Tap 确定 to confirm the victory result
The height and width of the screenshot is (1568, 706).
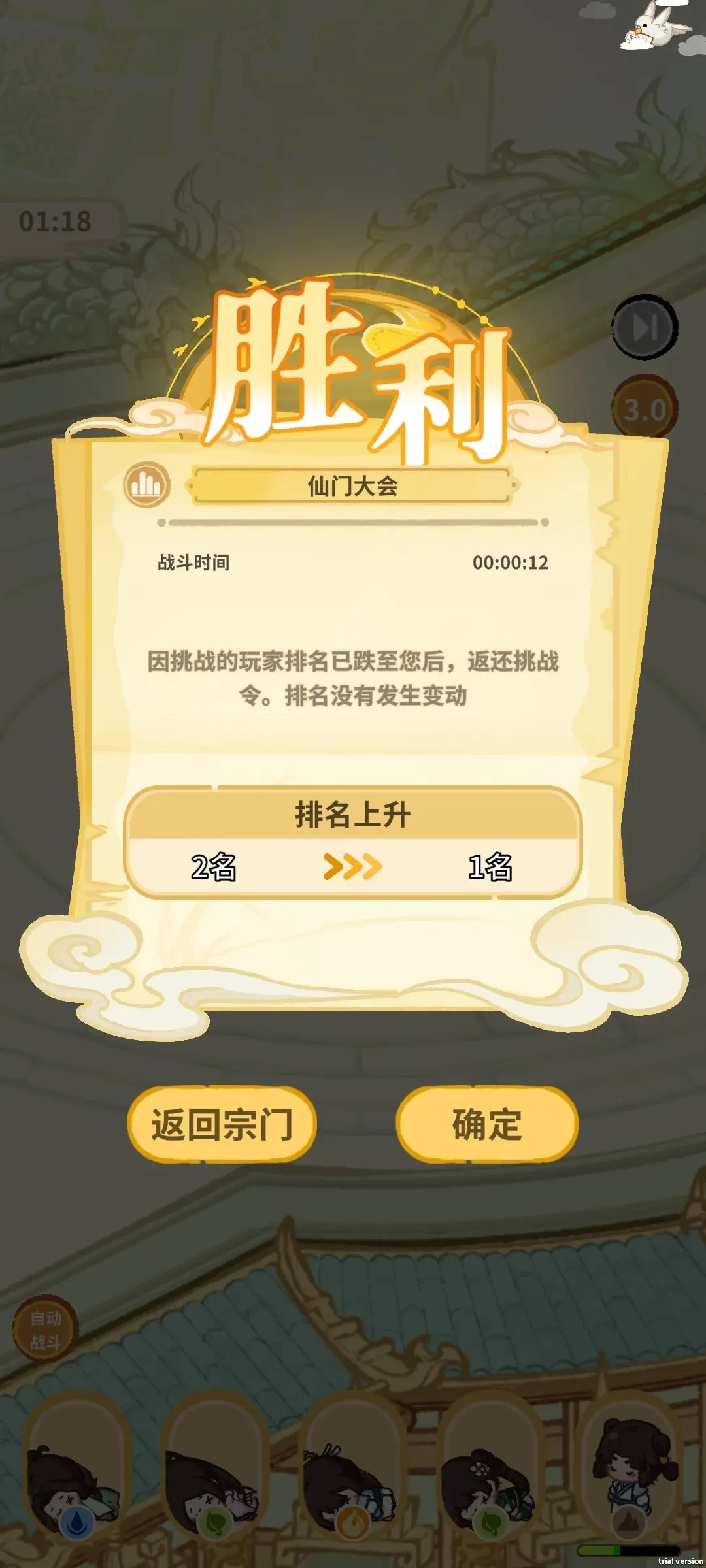coord(487,1124)
